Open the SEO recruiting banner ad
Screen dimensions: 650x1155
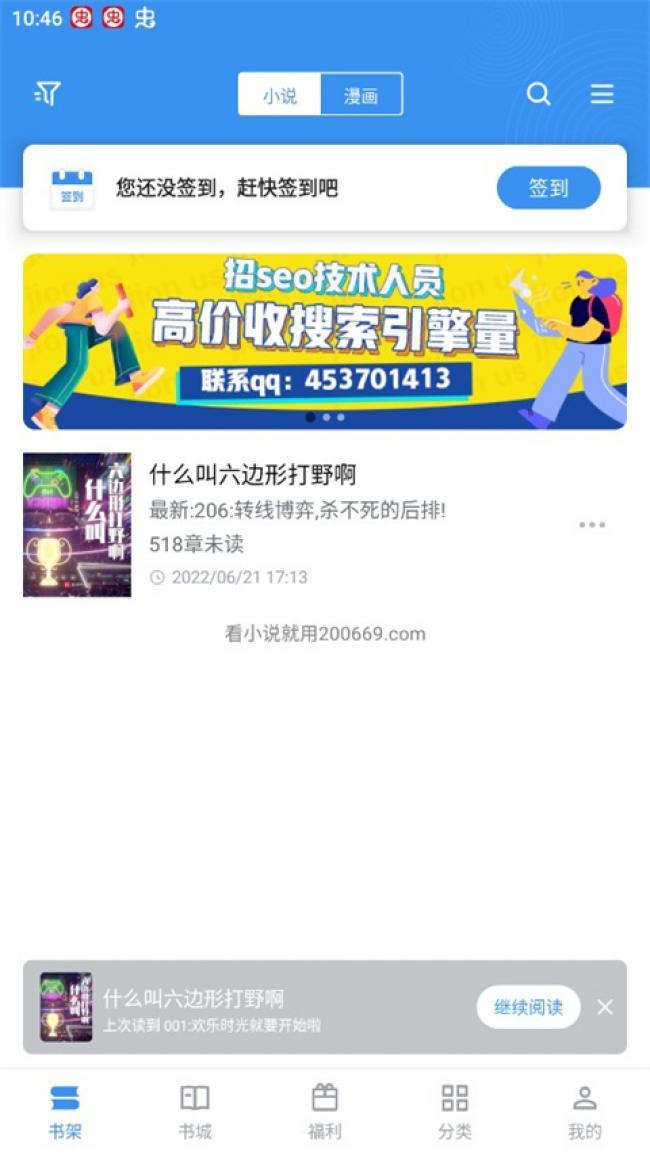click(x=325, y=340)
